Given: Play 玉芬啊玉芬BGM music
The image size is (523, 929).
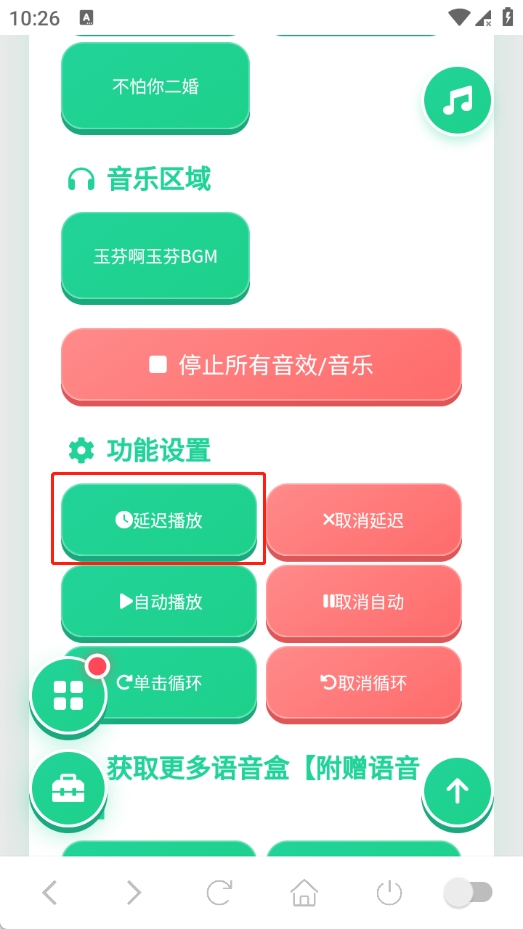Looking at the screenshot, I should pos(155,257).
